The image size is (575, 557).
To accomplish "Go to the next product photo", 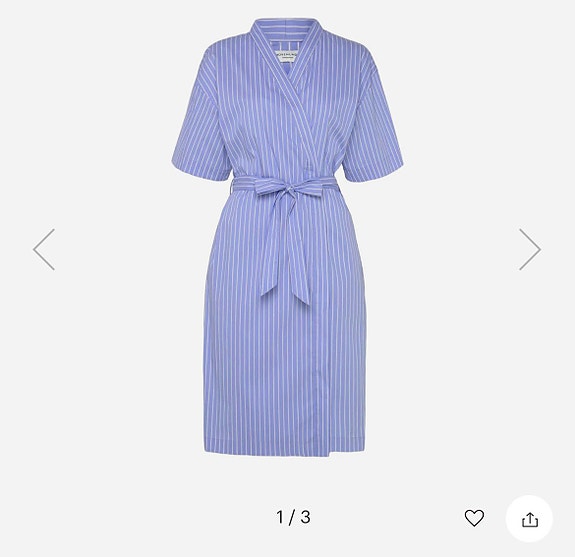I will pos(530,250).
